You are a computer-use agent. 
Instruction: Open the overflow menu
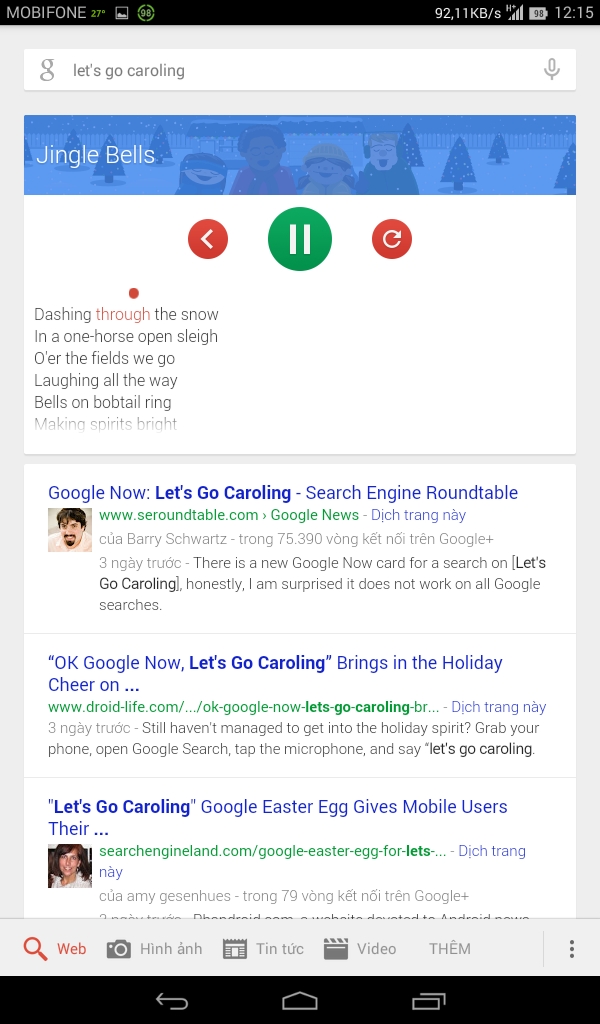pyautogui.click(x=571, y=949)
